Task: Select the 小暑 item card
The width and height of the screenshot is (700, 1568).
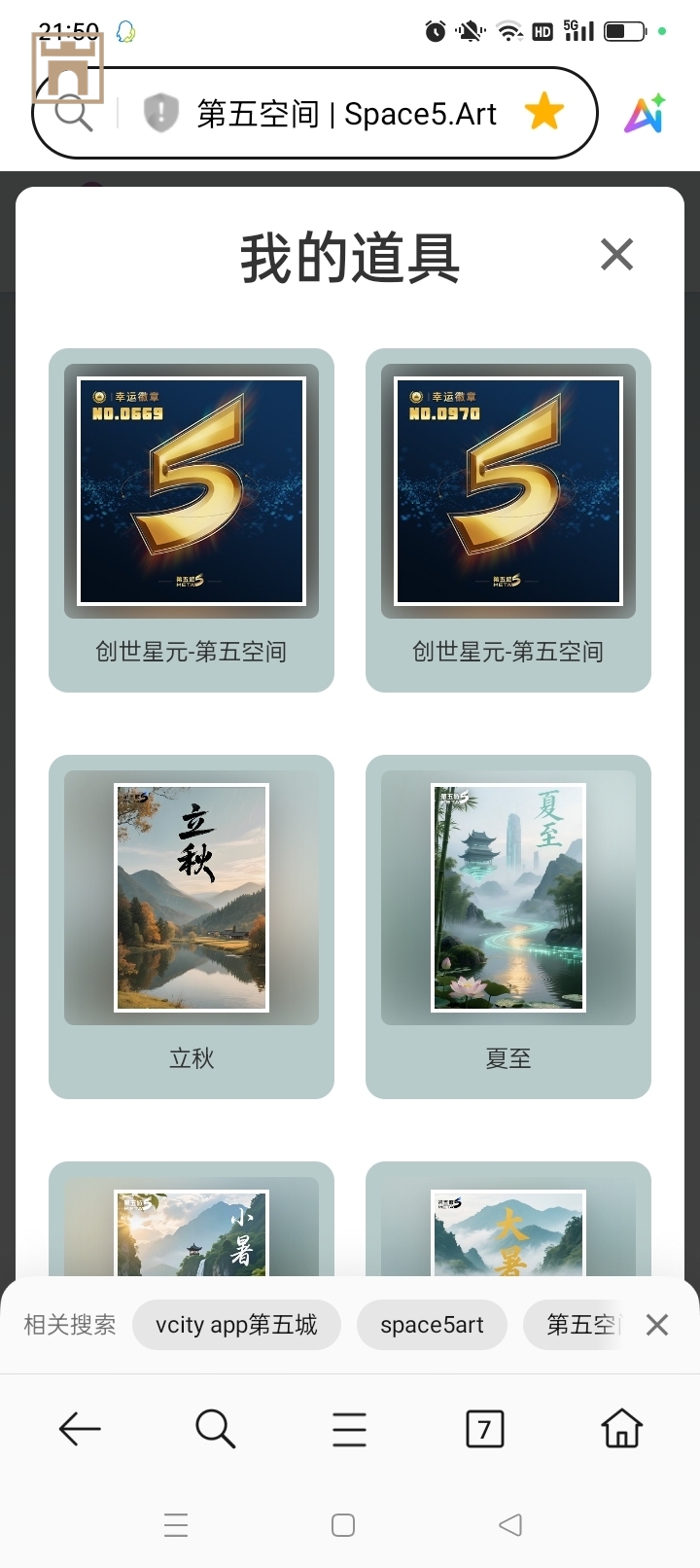Action: [192, 1228]
